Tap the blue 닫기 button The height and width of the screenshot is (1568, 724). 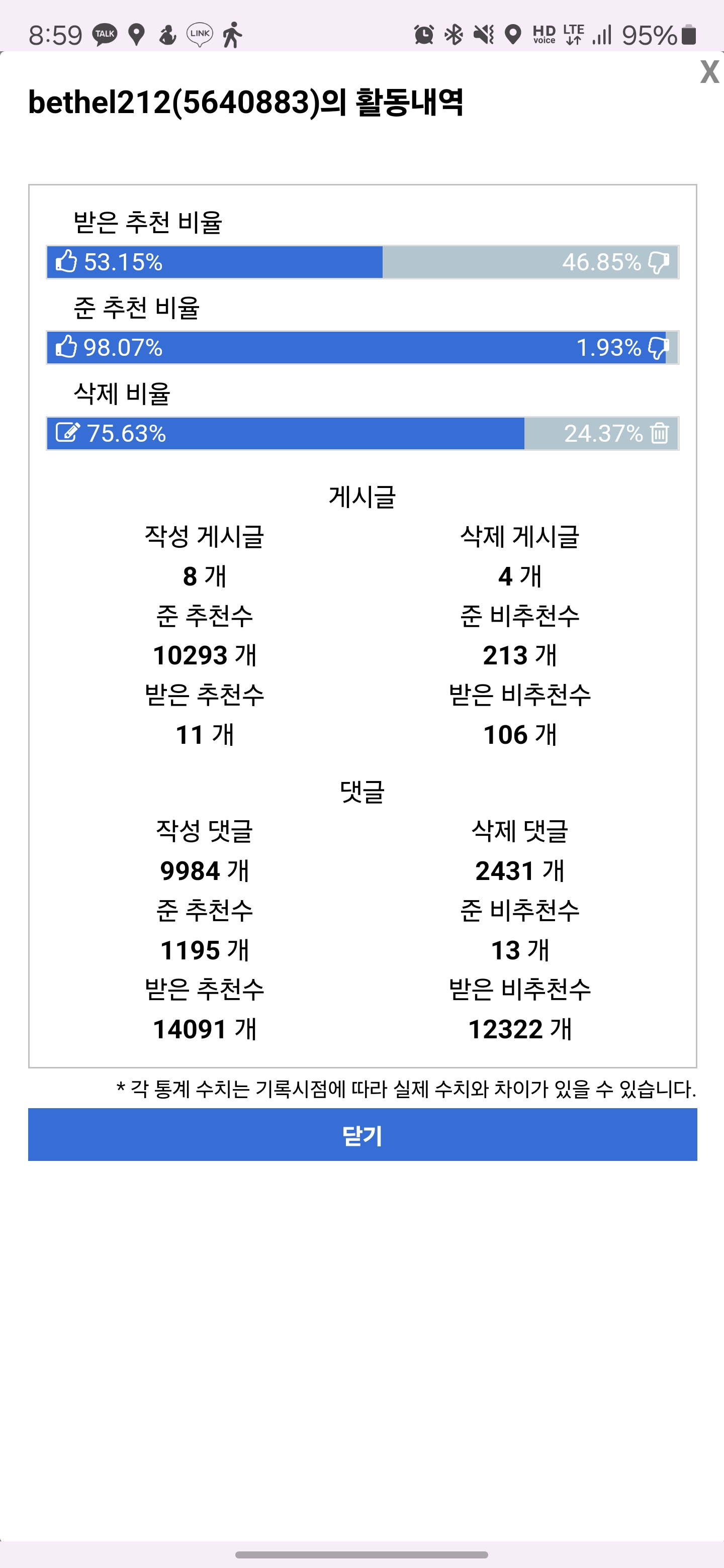363,1135
